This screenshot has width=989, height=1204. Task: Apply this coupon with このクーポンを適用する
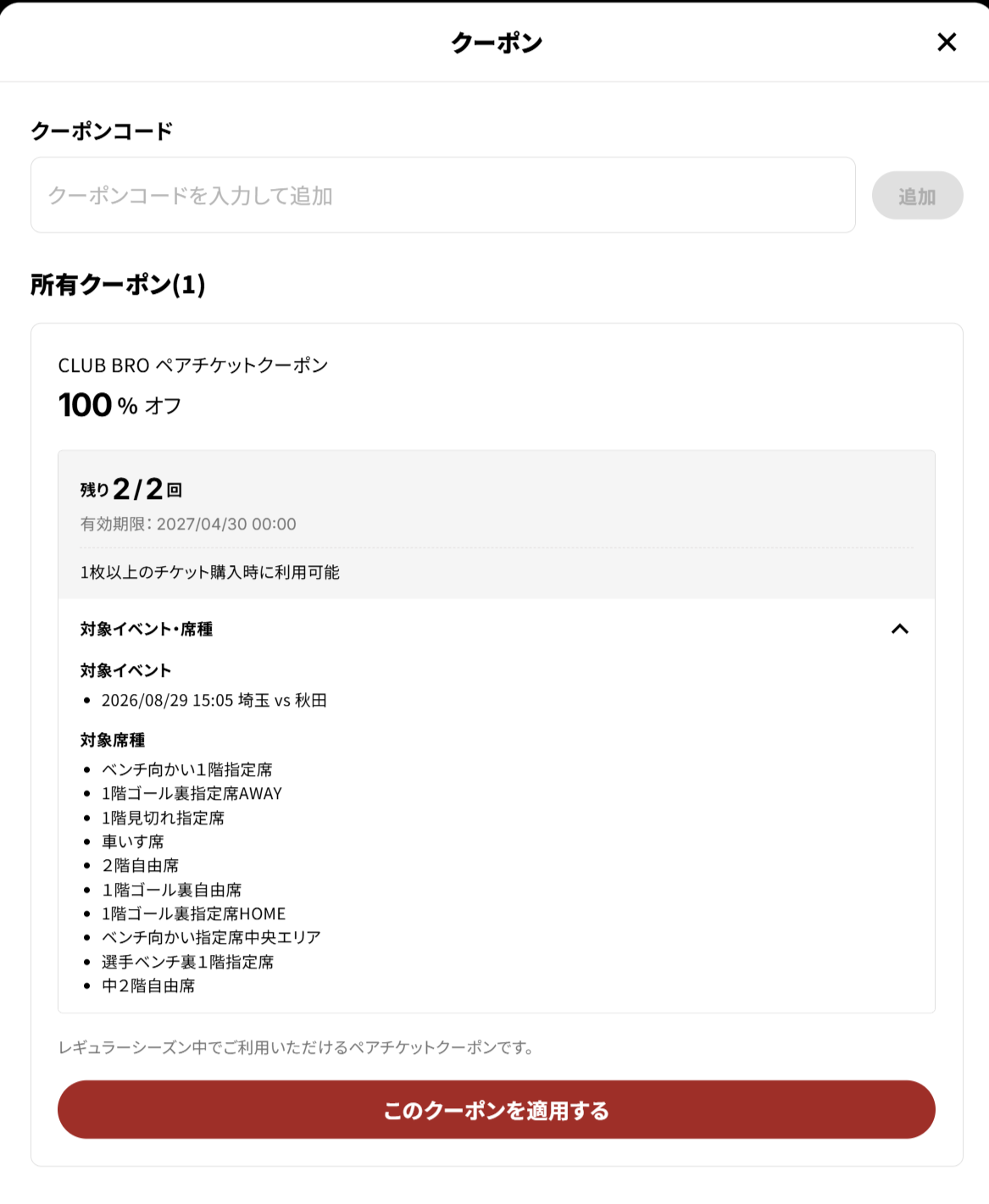click(x=496, y=1109)
